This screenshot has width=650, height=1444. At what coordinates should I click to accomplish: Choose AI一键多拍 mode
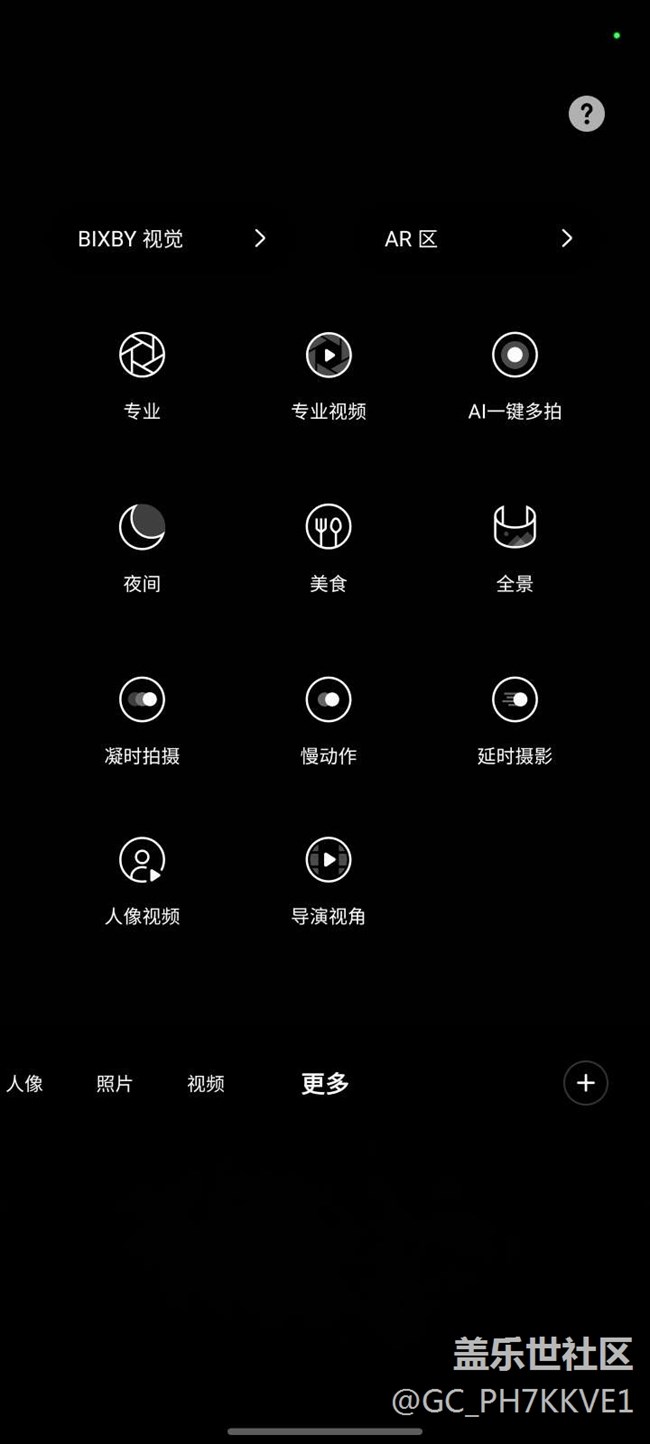pos(515,376)
